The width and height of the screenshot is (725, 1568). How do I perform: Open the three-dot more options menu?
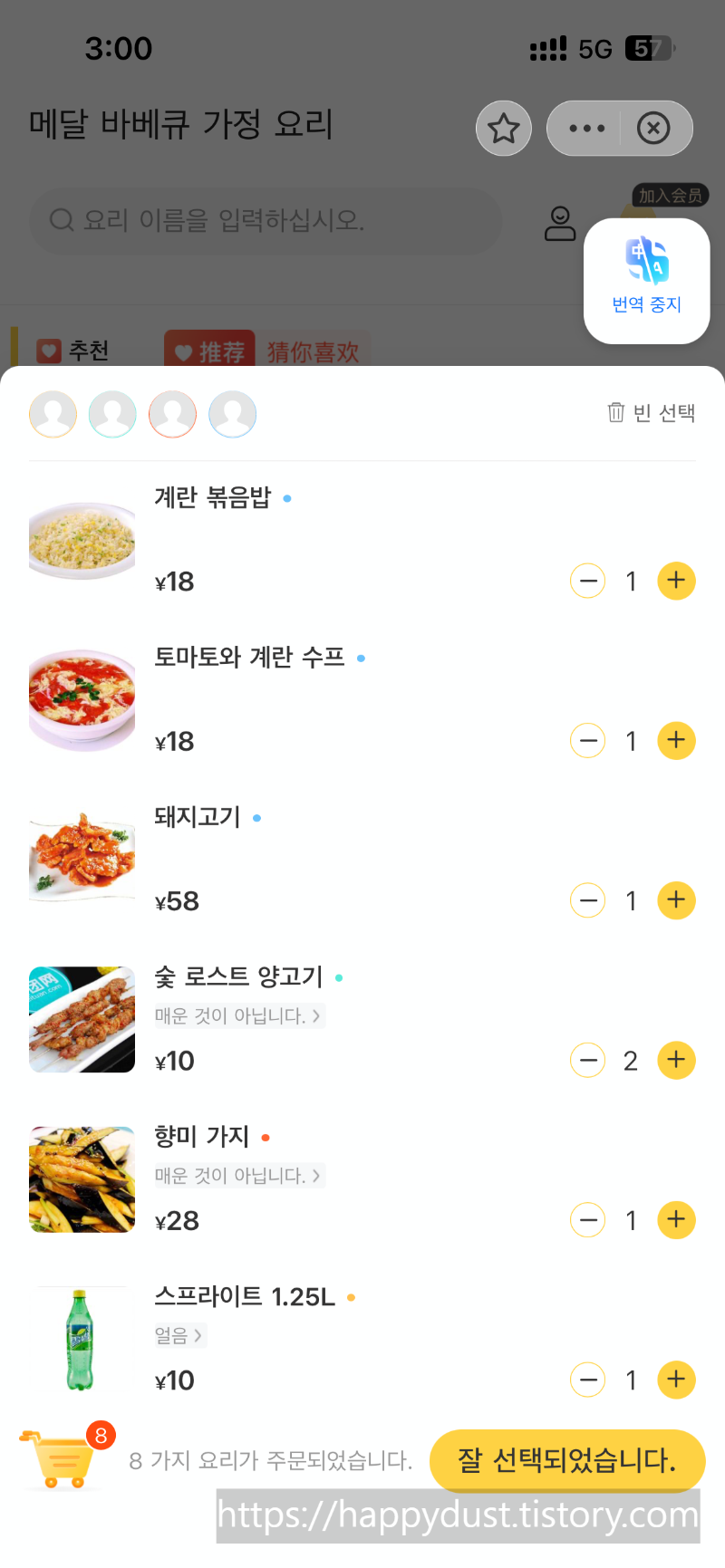click(x=586, y=129)
